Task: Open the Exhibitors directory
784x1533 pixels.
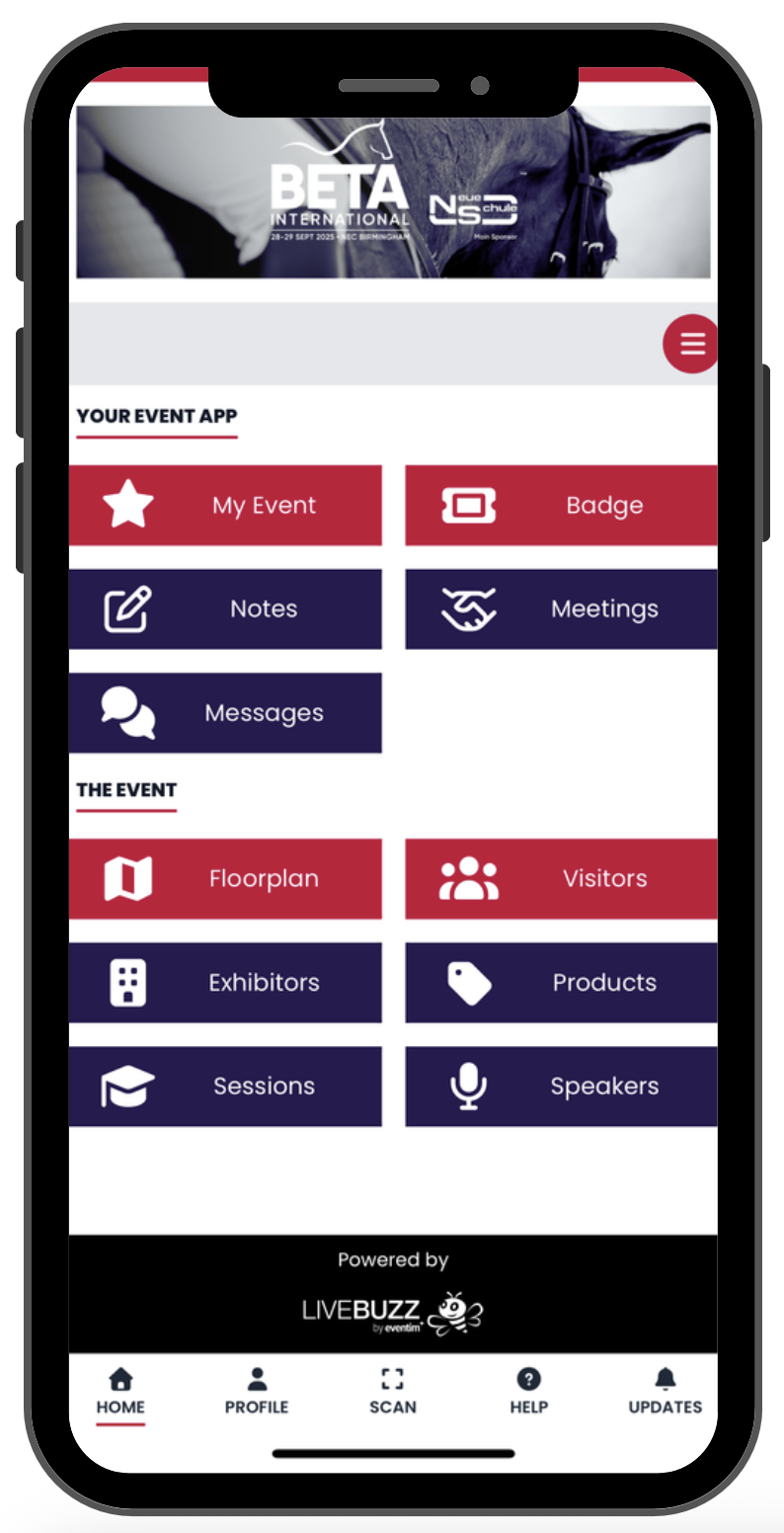Action: click(225, 982)
